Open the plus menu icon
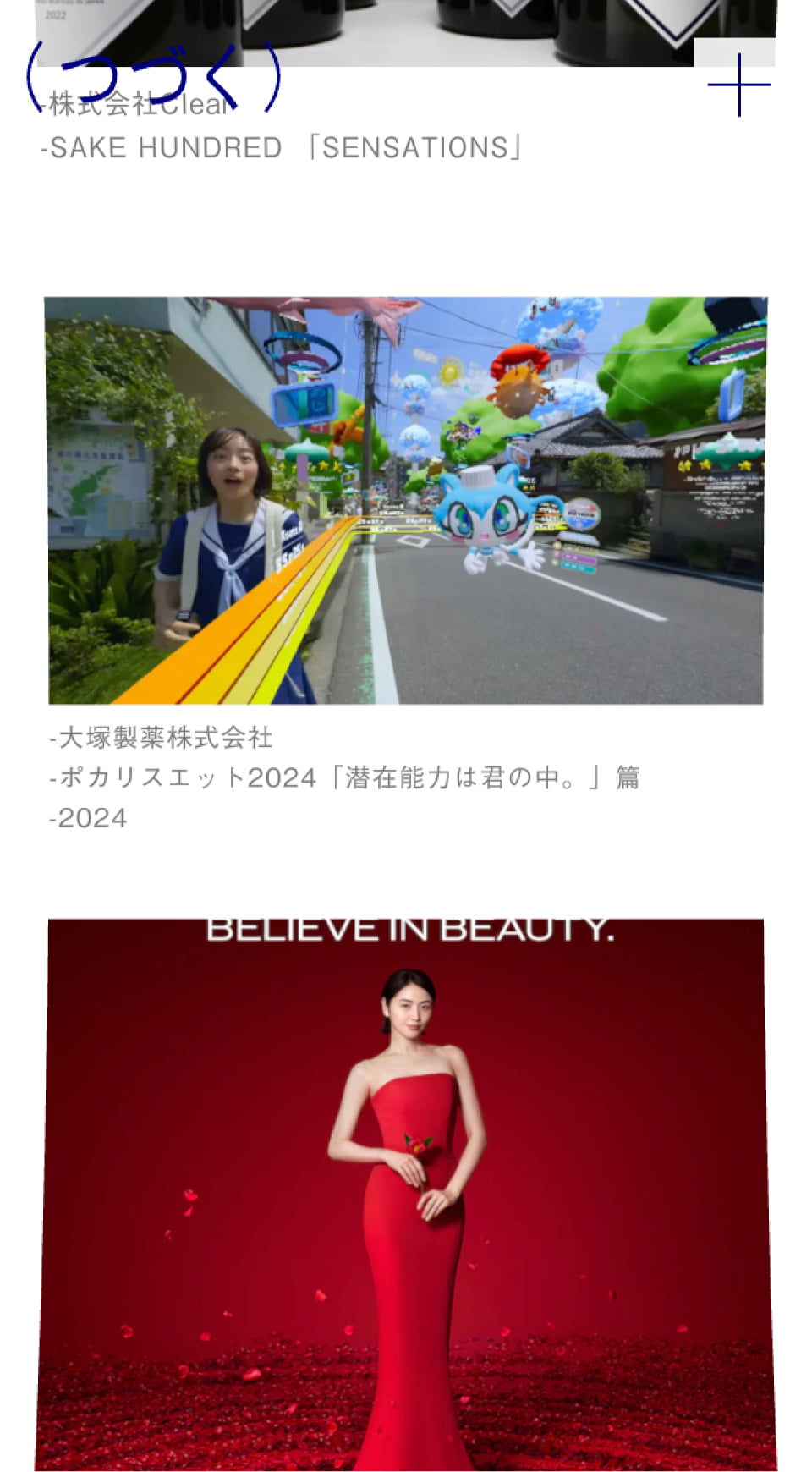The height and width of the screenshot is (1472, 812). point(738,85)
